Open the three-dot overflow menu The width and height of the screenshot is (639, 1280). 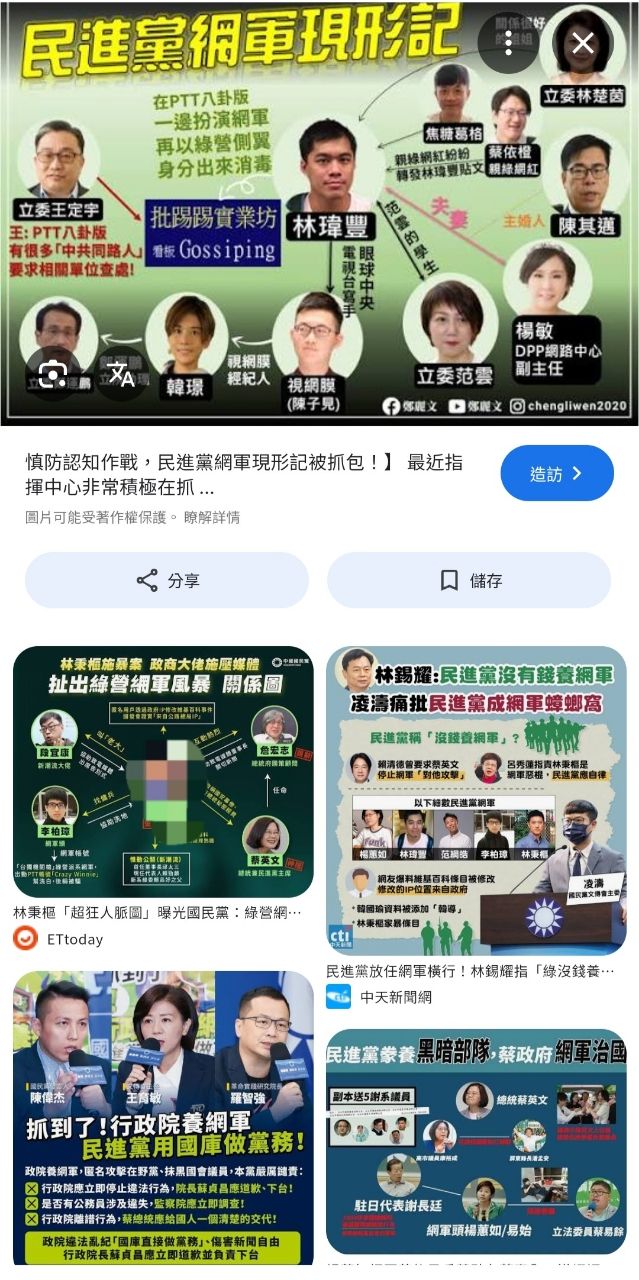pyautogui.click(x=509, y=43)
